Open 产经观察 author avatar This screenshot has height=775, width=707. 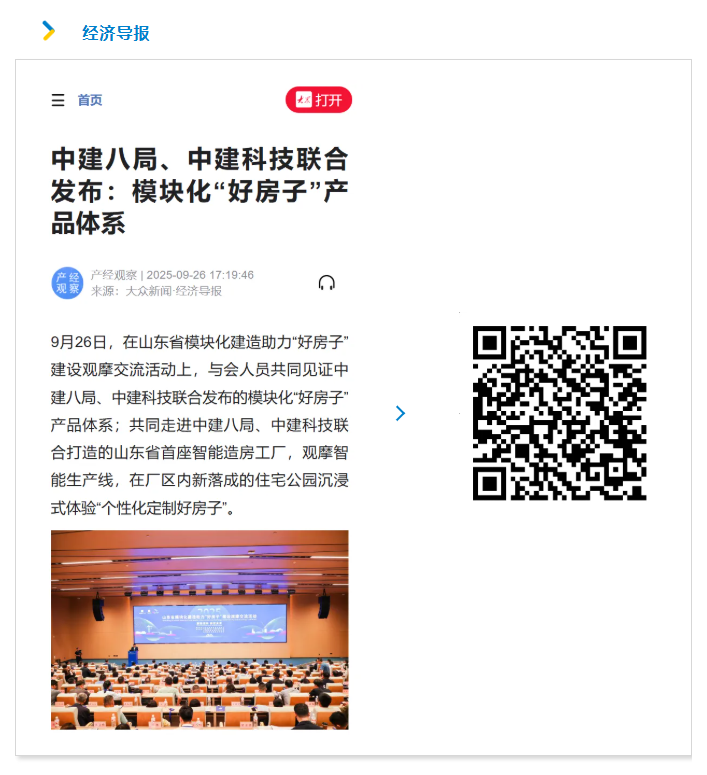coord(67,283)
